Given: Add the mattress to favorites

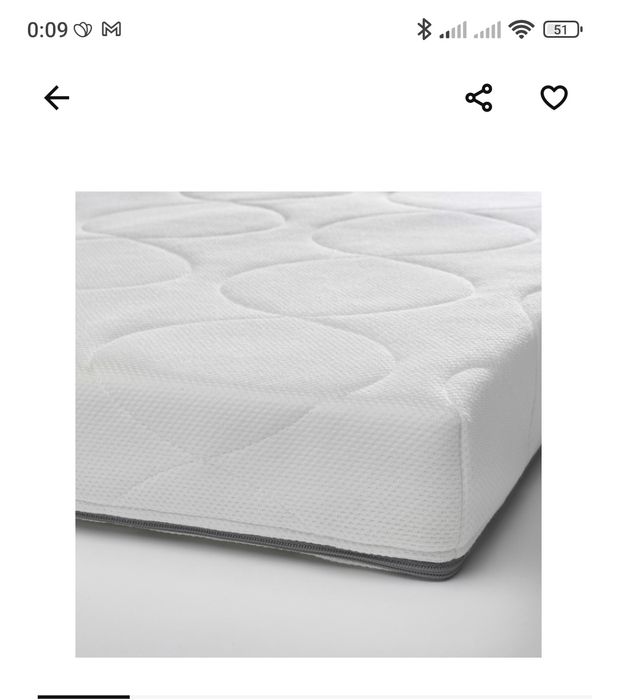Looking at the screenshot, I should (x=553, y=97).
